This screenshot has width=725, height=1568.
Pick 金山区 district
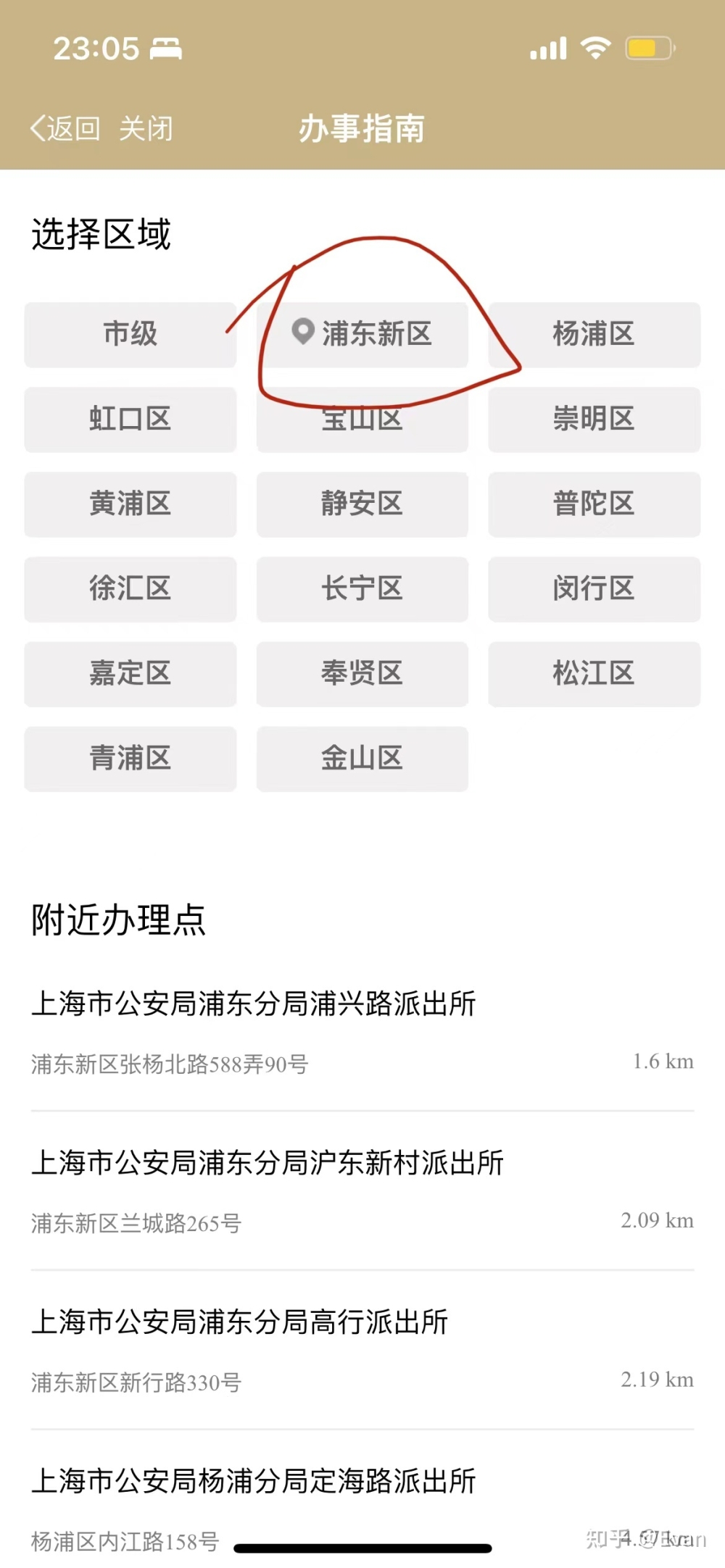362,759
